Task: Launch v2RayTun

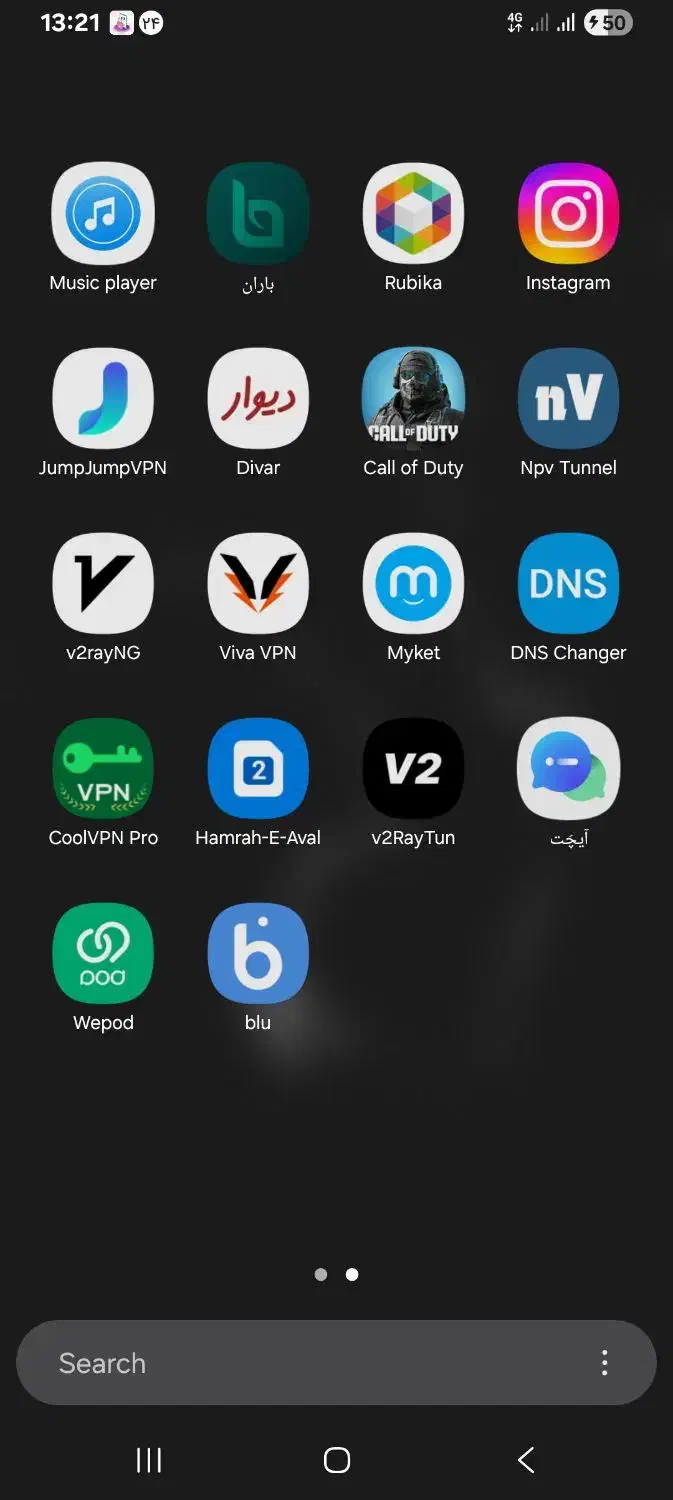Action: point(413,768)
